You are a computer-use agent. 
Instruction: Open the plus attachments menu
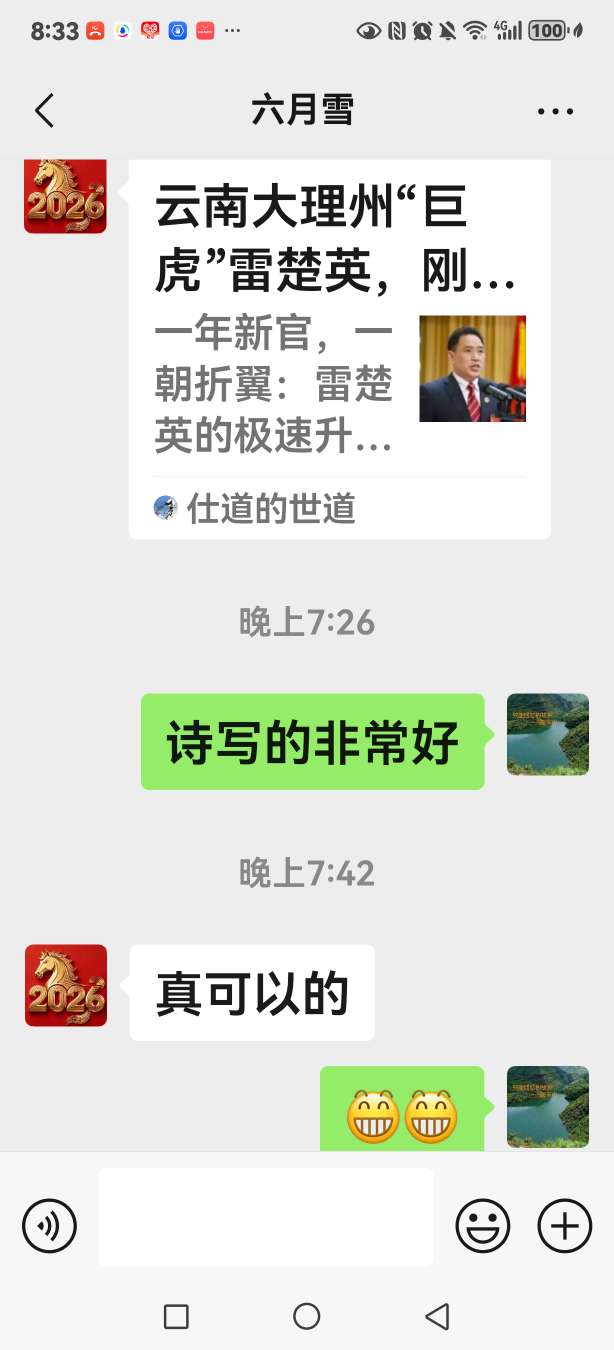click(x=565, y=1225)
